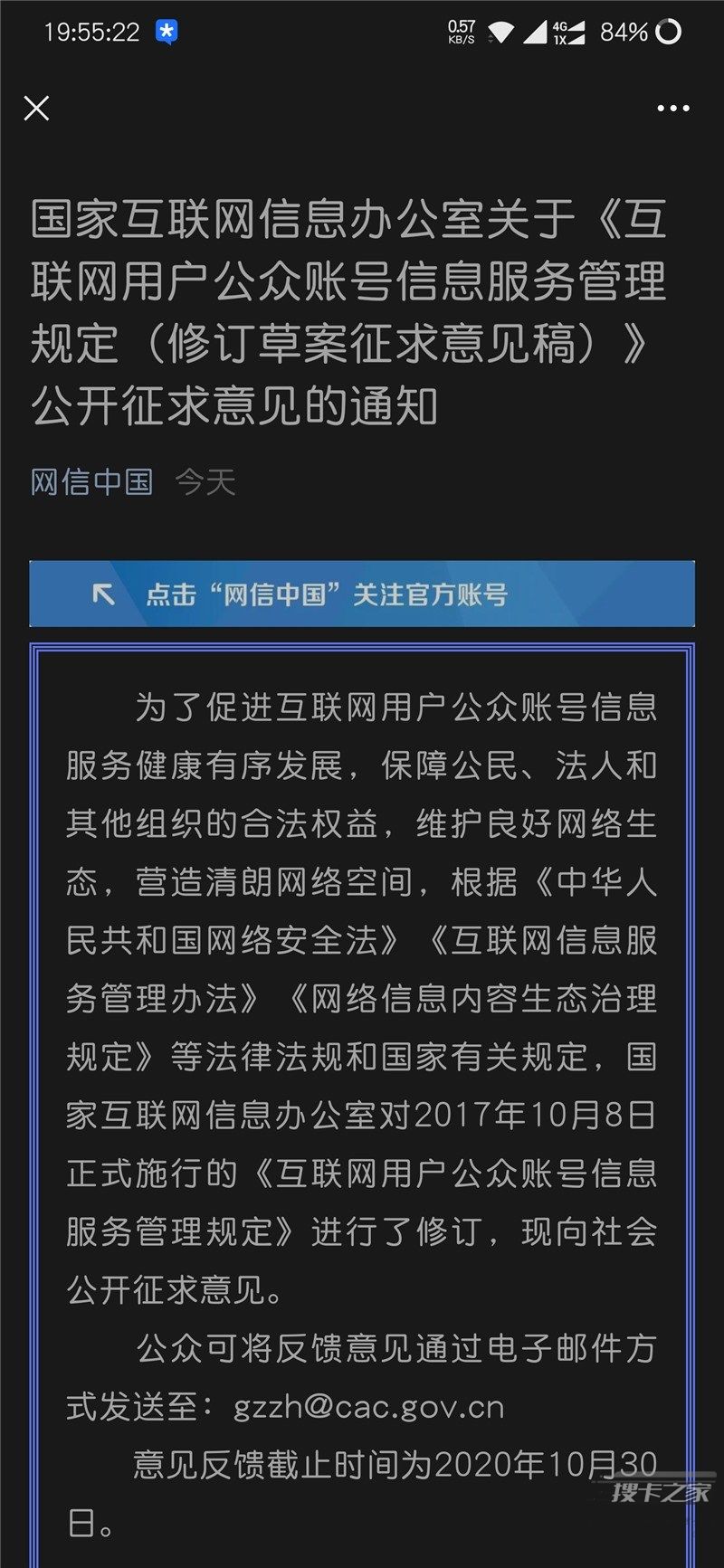This screenshot has width=724, height=1568.
Task: Tap the 点击“网信中国”关注官方账号 banner
Action: 362,594
